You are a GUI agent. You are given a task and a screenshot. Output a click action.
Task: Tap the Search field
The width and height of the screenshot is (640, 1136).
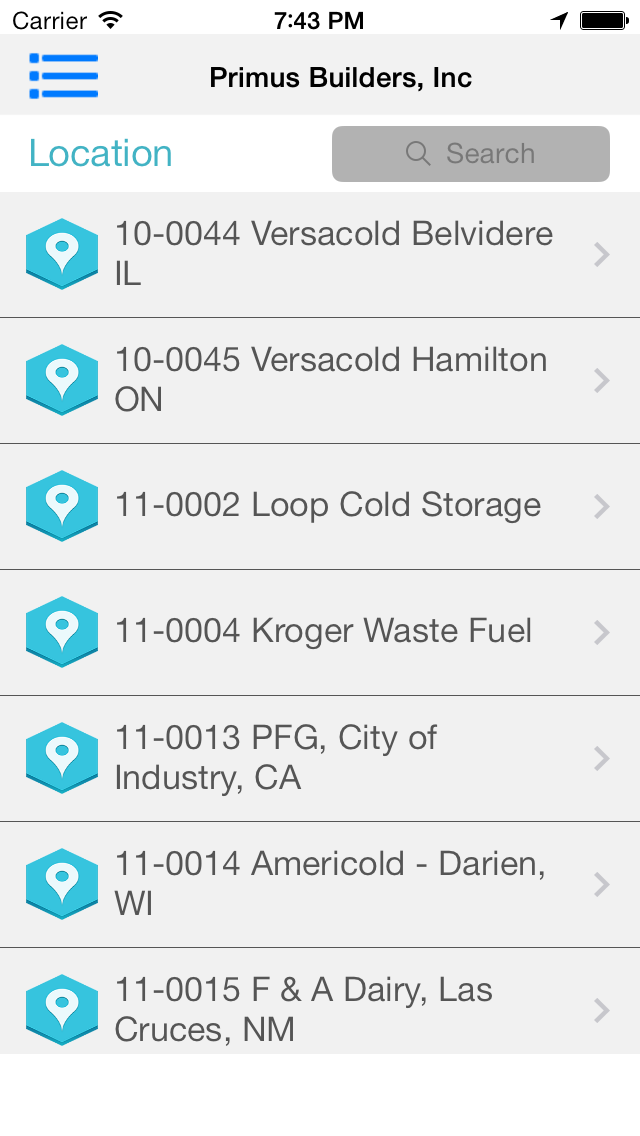click(x=470, y=154)
